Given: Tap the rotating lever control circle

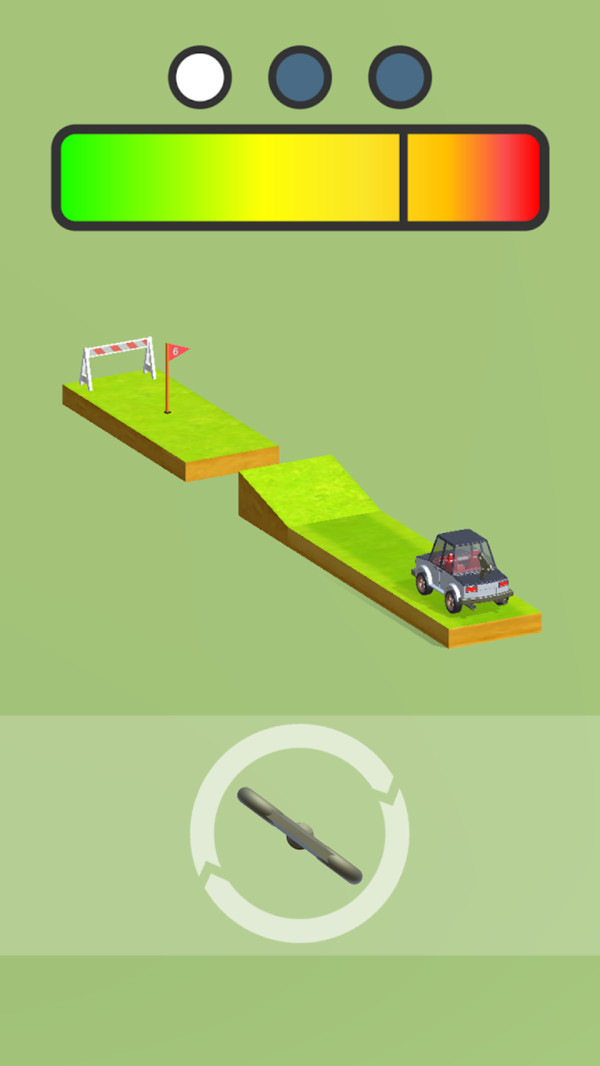Looking at the screenshot, I should (x=299, y=834).
